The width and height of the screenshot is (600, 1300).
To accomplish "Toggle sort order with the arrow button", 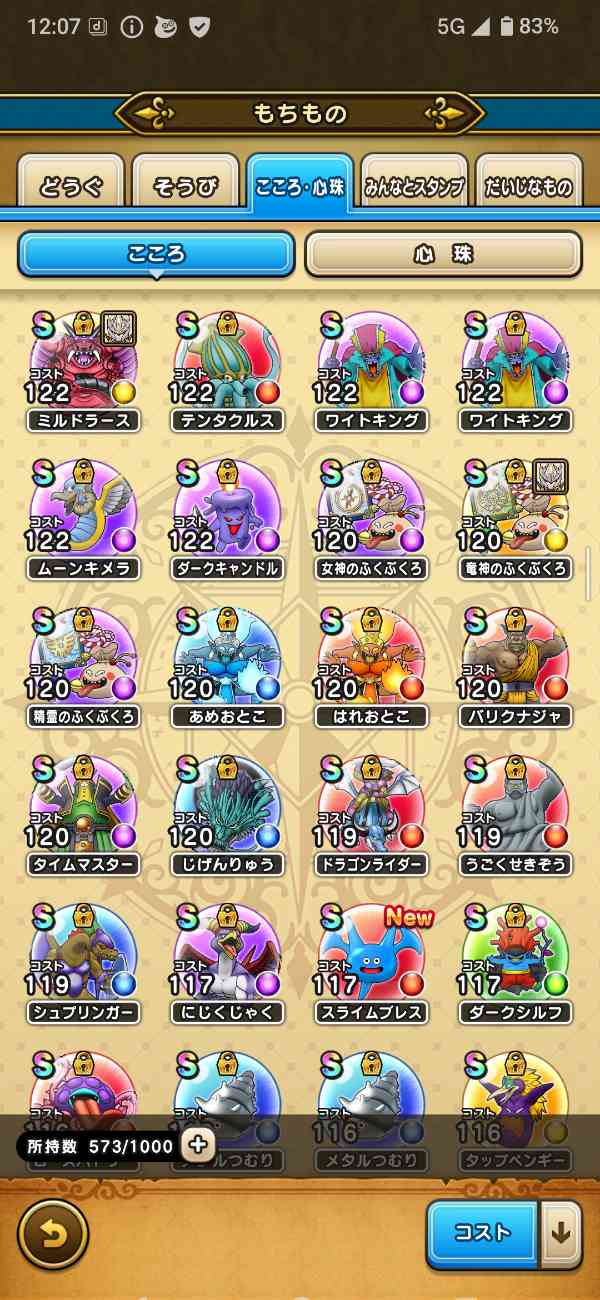I will pos(561,1233).
